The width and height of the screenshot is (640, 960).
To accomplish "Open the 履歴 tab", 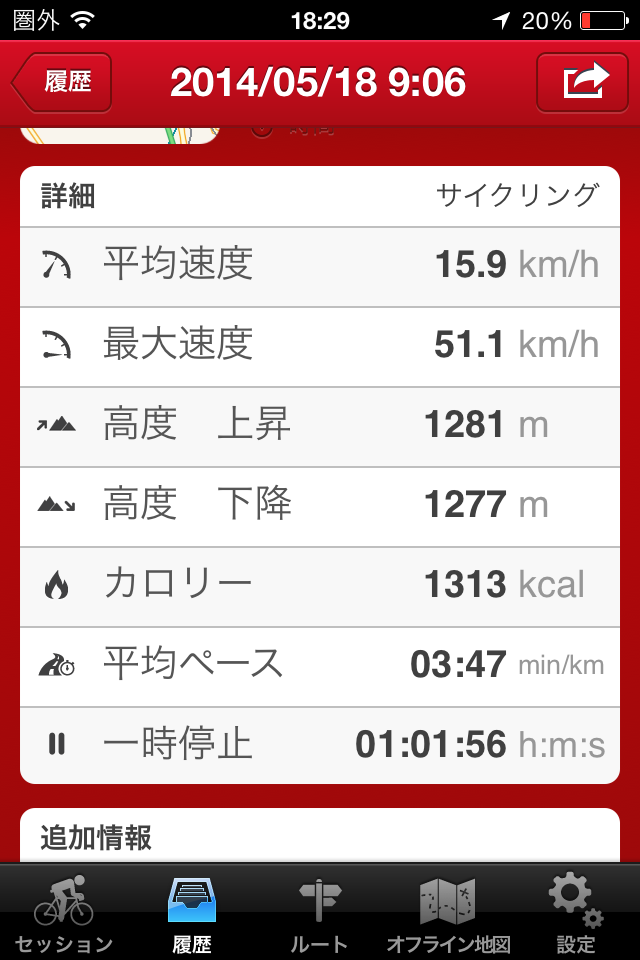I will [191, 912].
